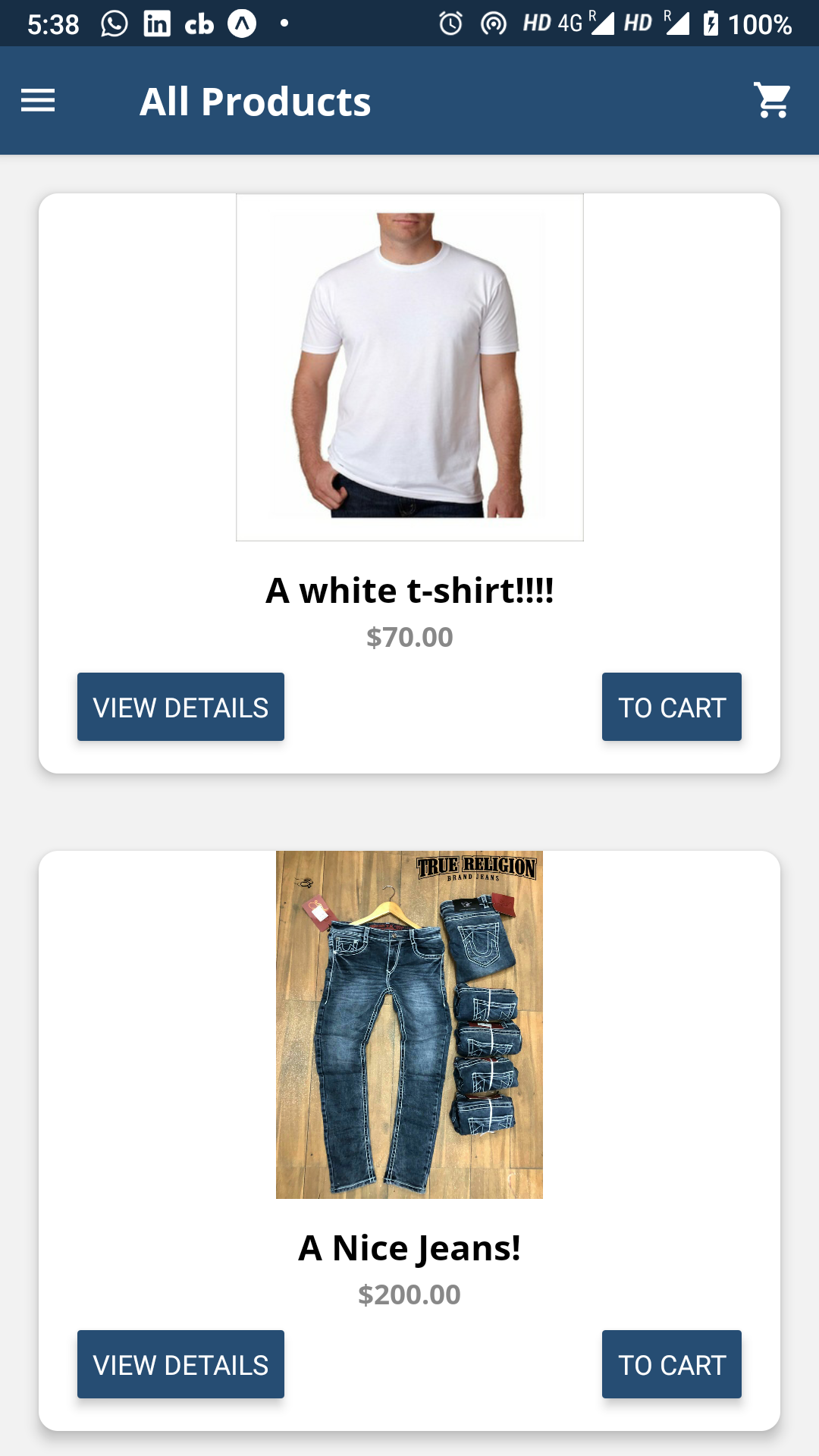Image resolution: width=819 pixels, height=1456 pixels.
Task: Open the Nice Jeans product image
Action: 409,1025
